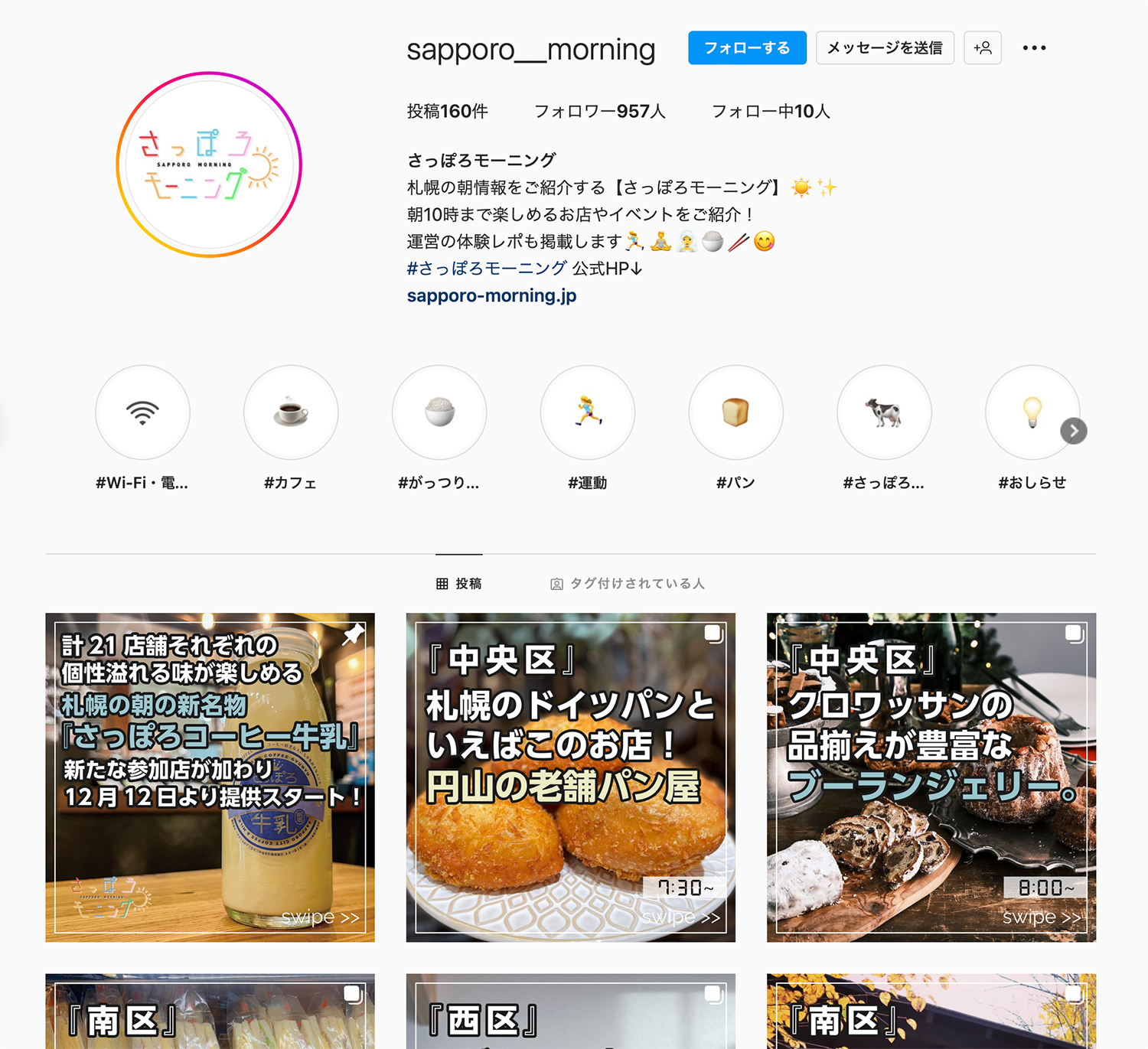Show suggested similar accounts icon
Screen dimensions: 1148x1049
[983, 47]
